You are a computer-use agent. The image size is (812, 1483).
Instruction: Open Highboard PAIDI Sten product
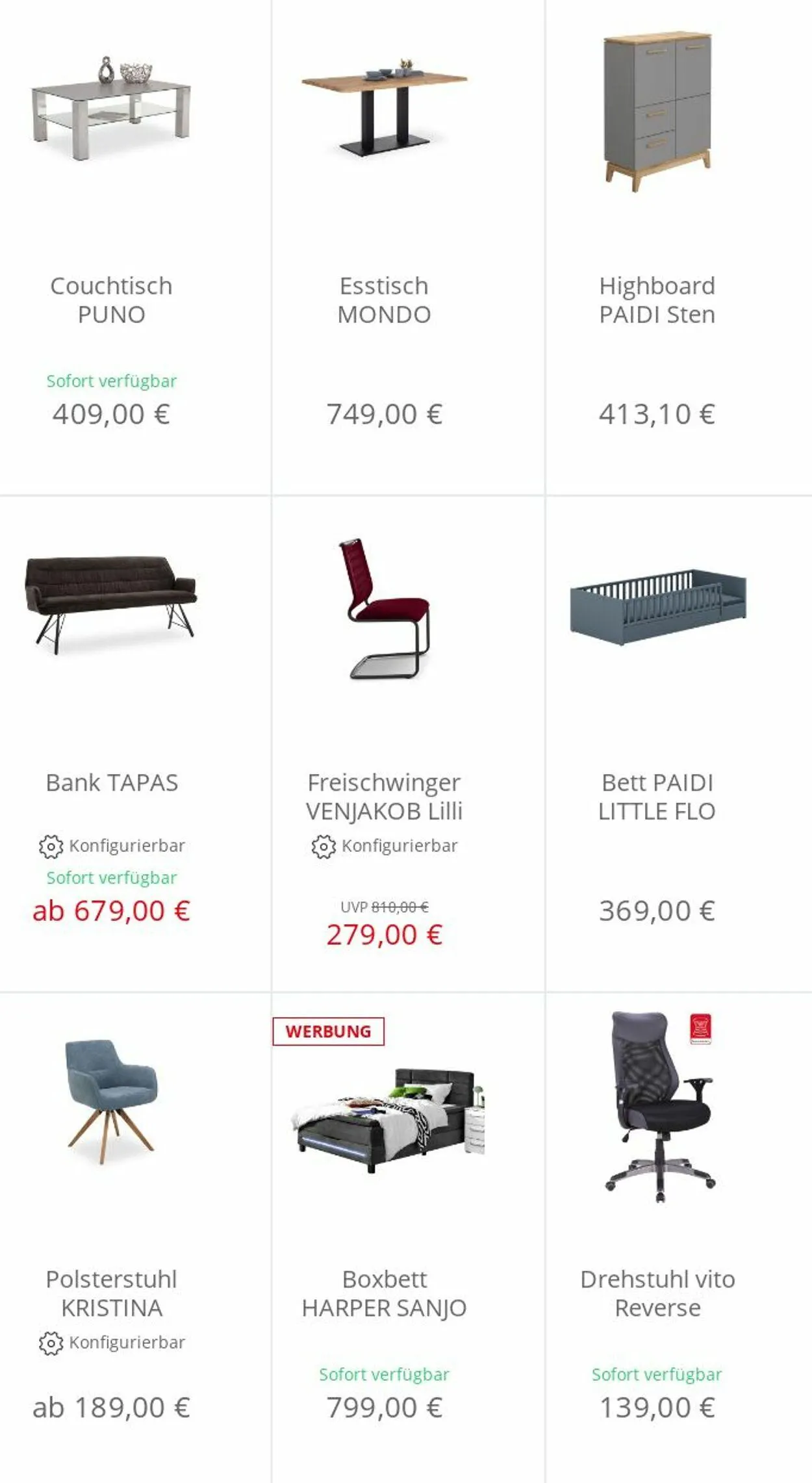(x=679, y=247)
